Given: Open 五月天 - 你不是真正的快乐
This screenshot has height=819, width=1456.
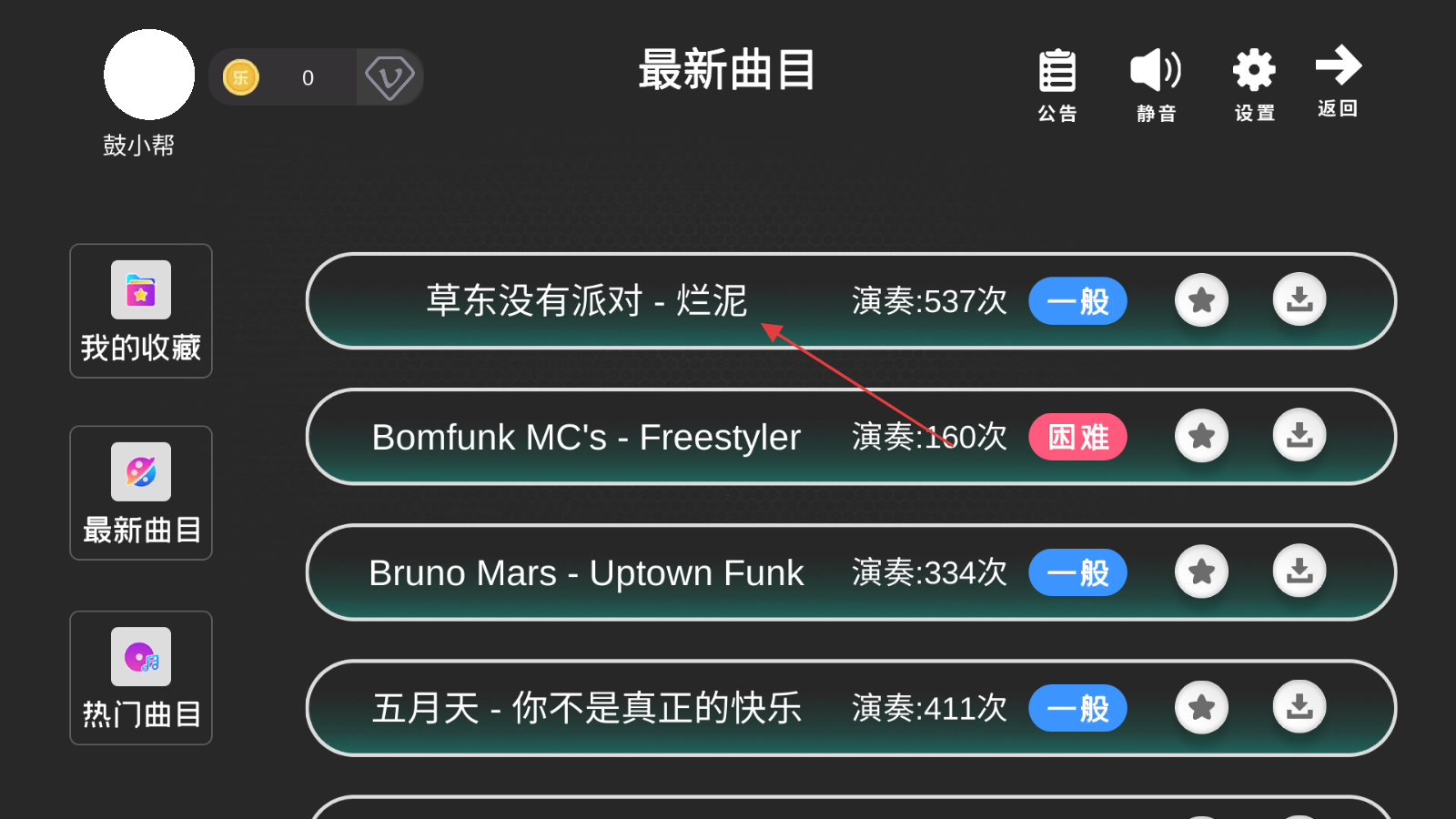Looking at the screenshot, I should point(587,708).
